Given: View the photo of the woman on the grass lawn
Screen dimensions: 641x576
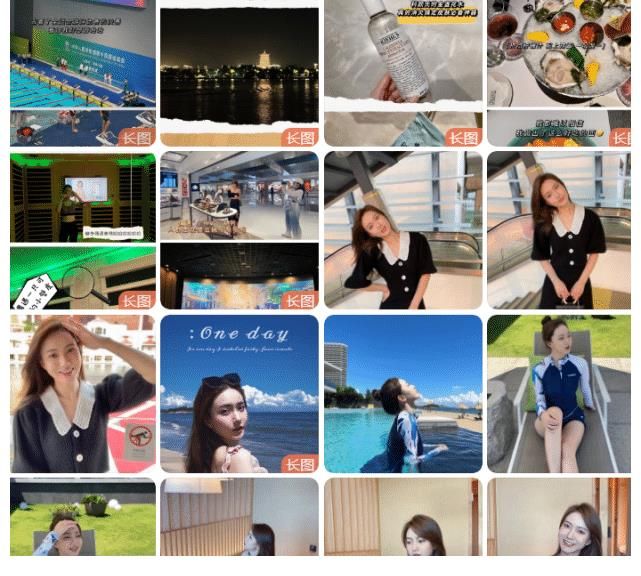Looking at the screenshot, I should (83, 517).
